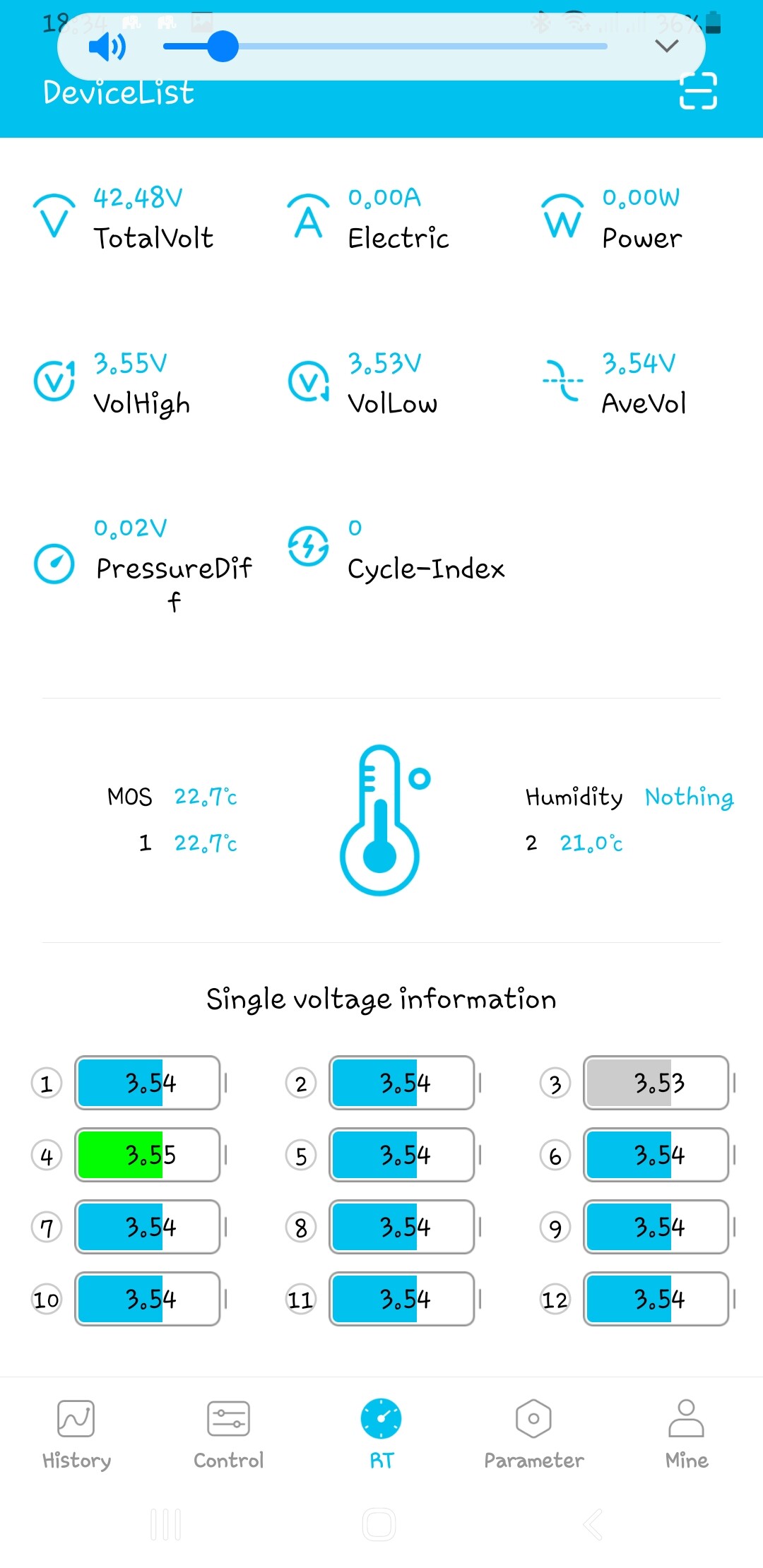Screen dimensions: 763x1568
Task: Tap the scan icon in header
Action: coord(698,91)
